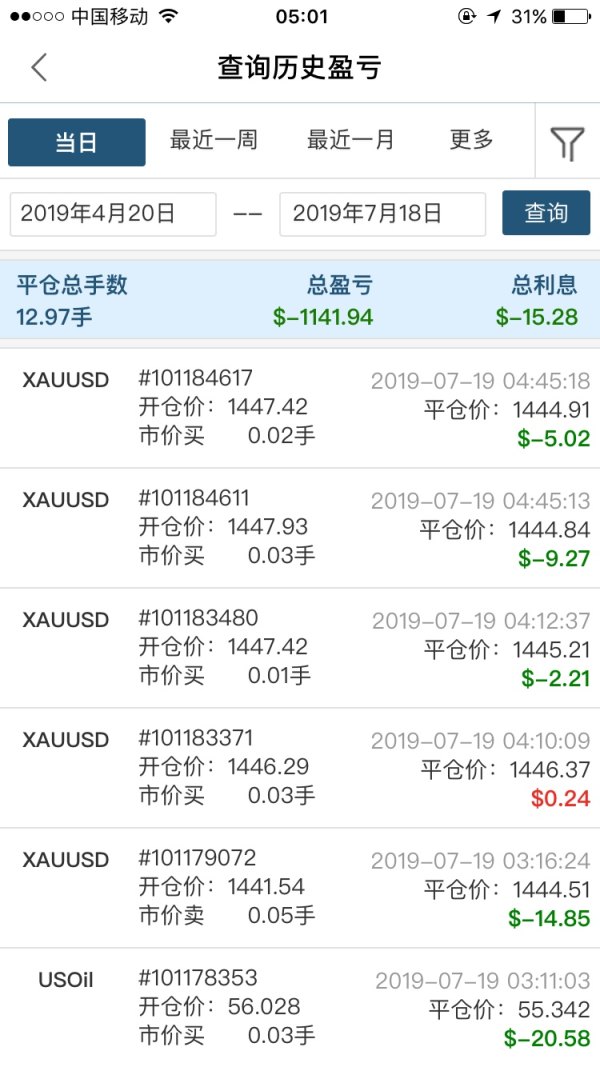The image size is (600, 1067).
Task: Open the filter funnel icon
Action: (566, 142)
